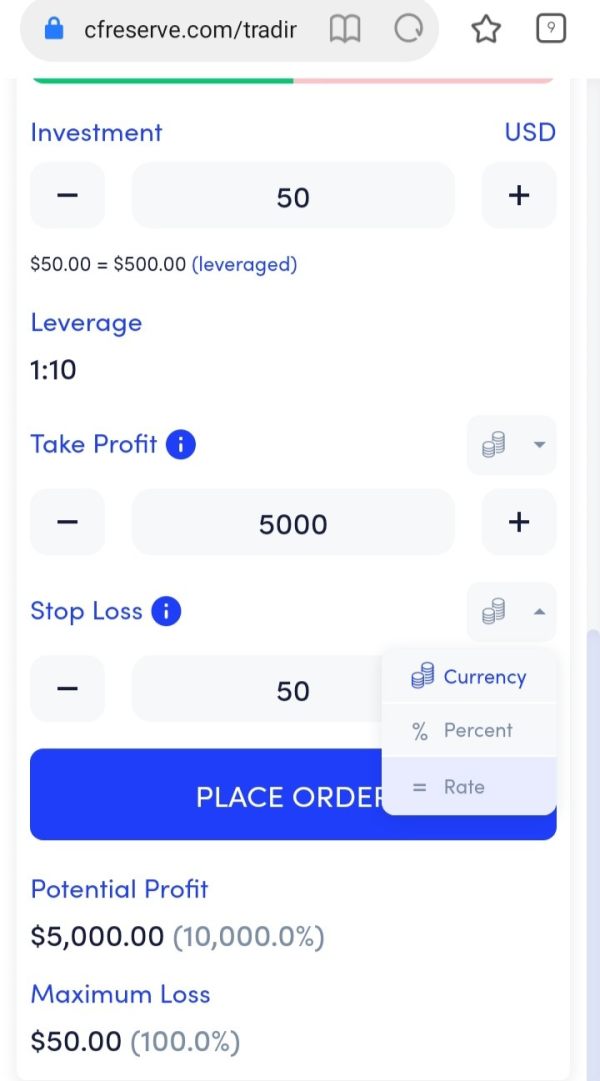
Task: Decrease the Take Profit value
Action: tap(68, 522)
